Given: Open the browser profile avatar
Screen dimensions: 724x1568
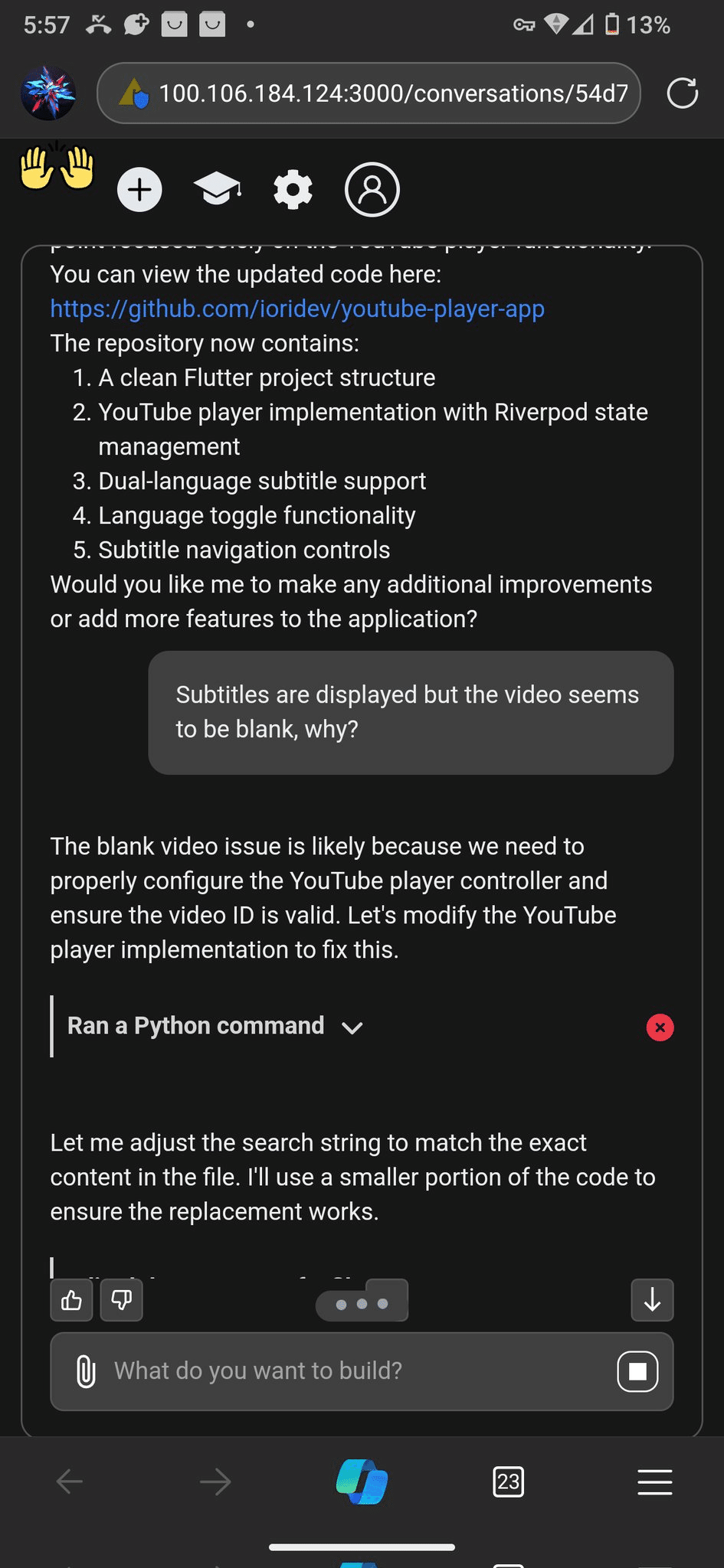Looking at the screenshot, I should pyautogui.click(x=48, y=93).
